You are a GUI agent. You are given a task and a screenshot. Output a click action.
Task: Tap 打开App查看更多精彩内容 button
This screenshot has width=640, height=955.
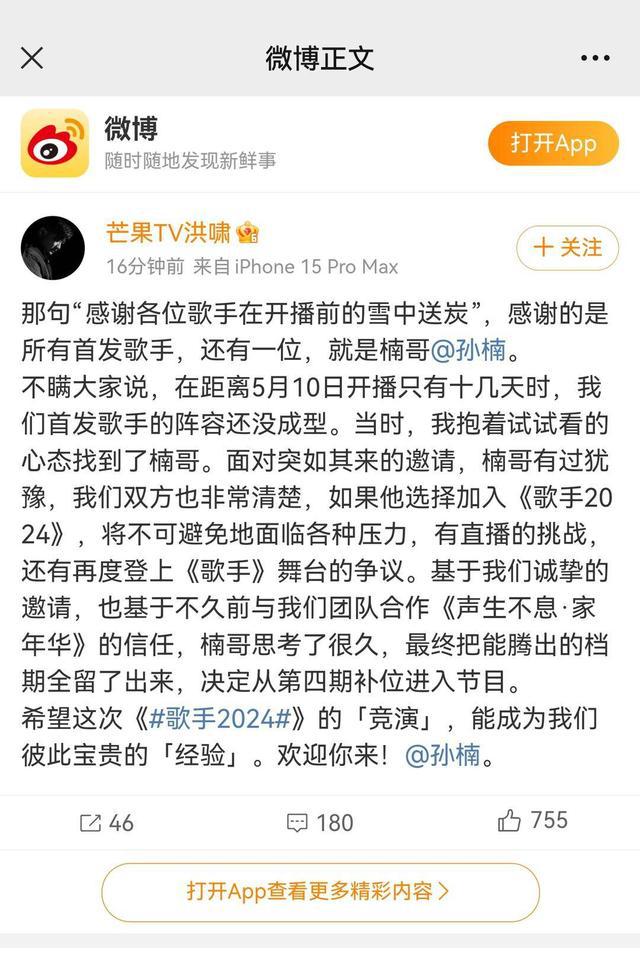click(x=320, y=891)
